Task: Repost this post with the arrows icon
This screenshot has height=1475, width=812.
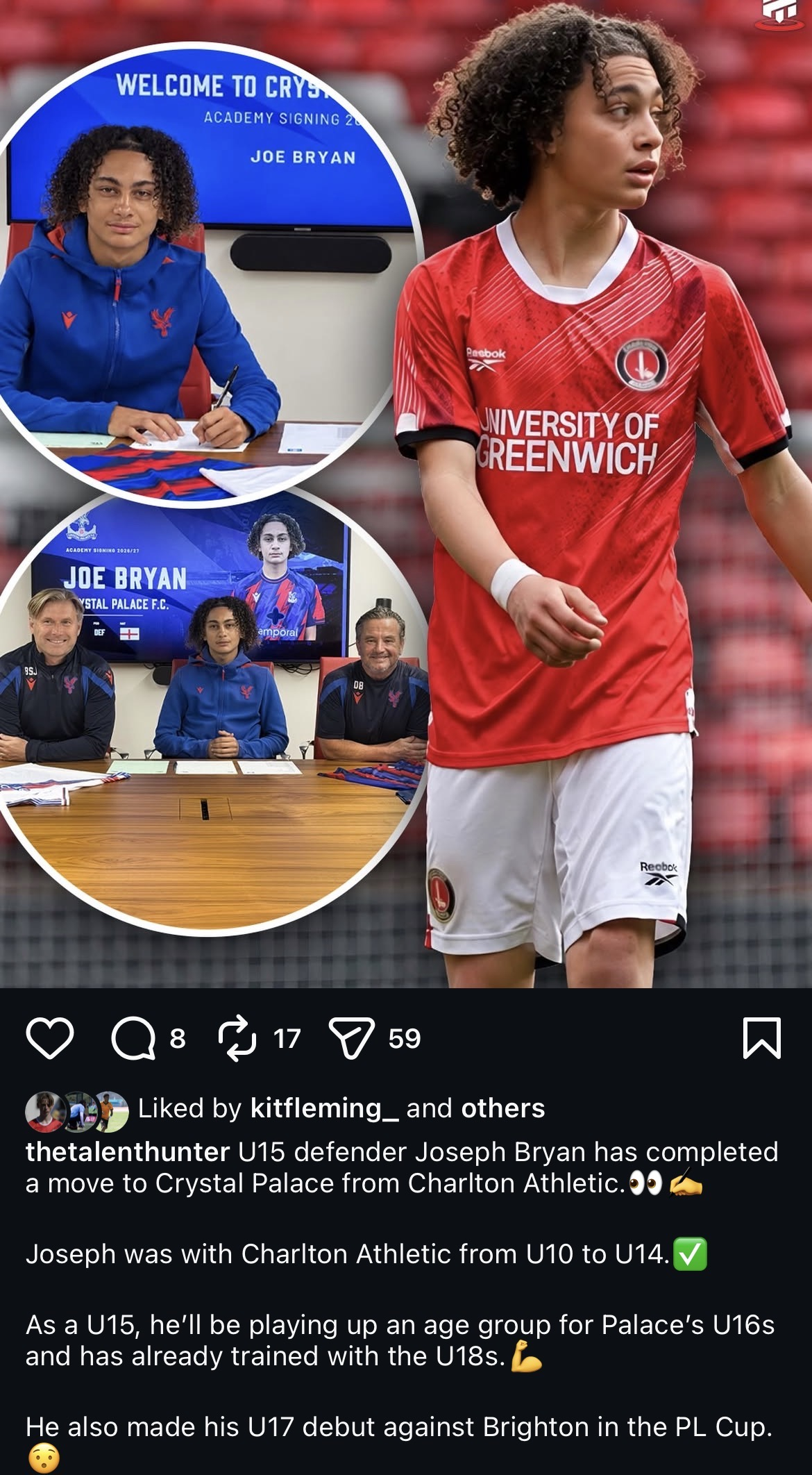Action: 237,1038
